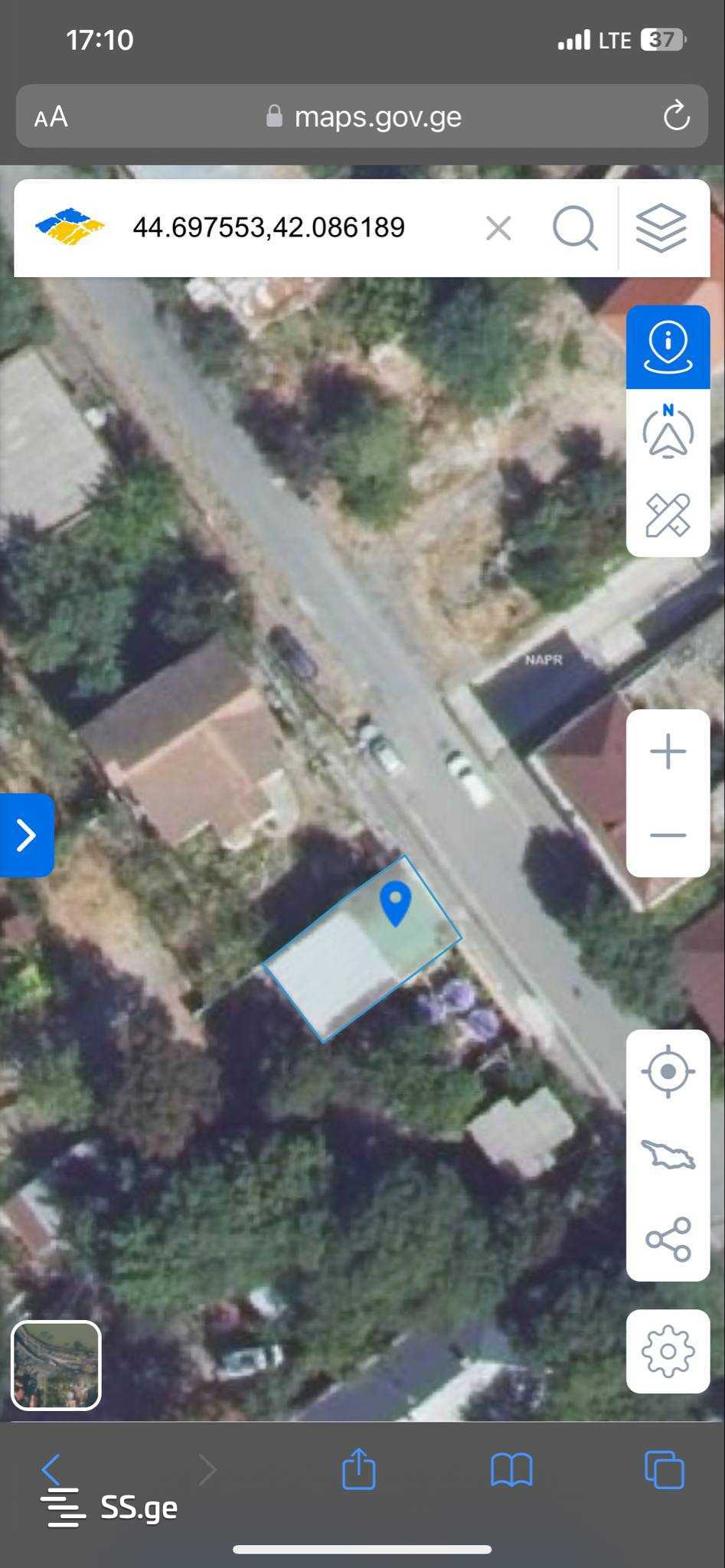
Task: Open the measurement ruler tool
Action: [x=668, y=515]
